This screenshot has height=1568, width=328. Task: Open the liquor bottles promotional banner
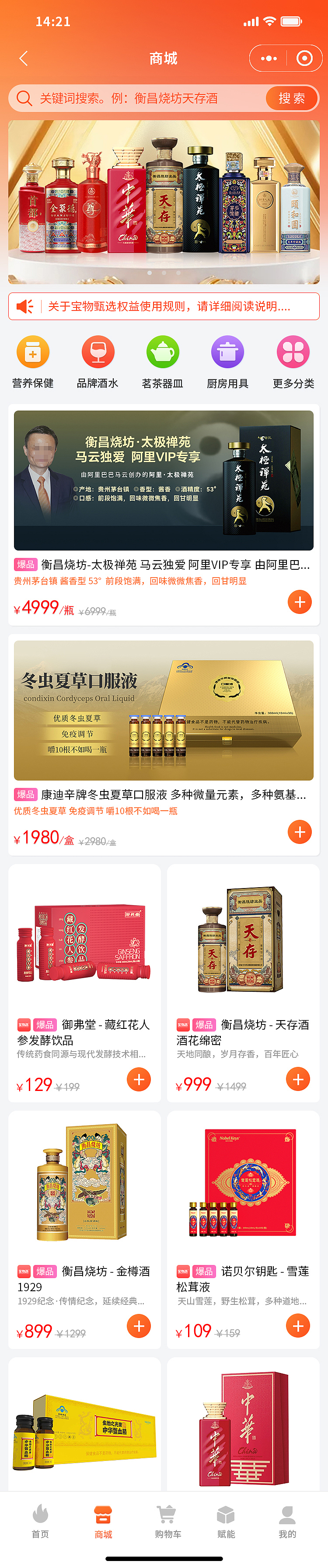pyautogui.click(x=164, y=202)
